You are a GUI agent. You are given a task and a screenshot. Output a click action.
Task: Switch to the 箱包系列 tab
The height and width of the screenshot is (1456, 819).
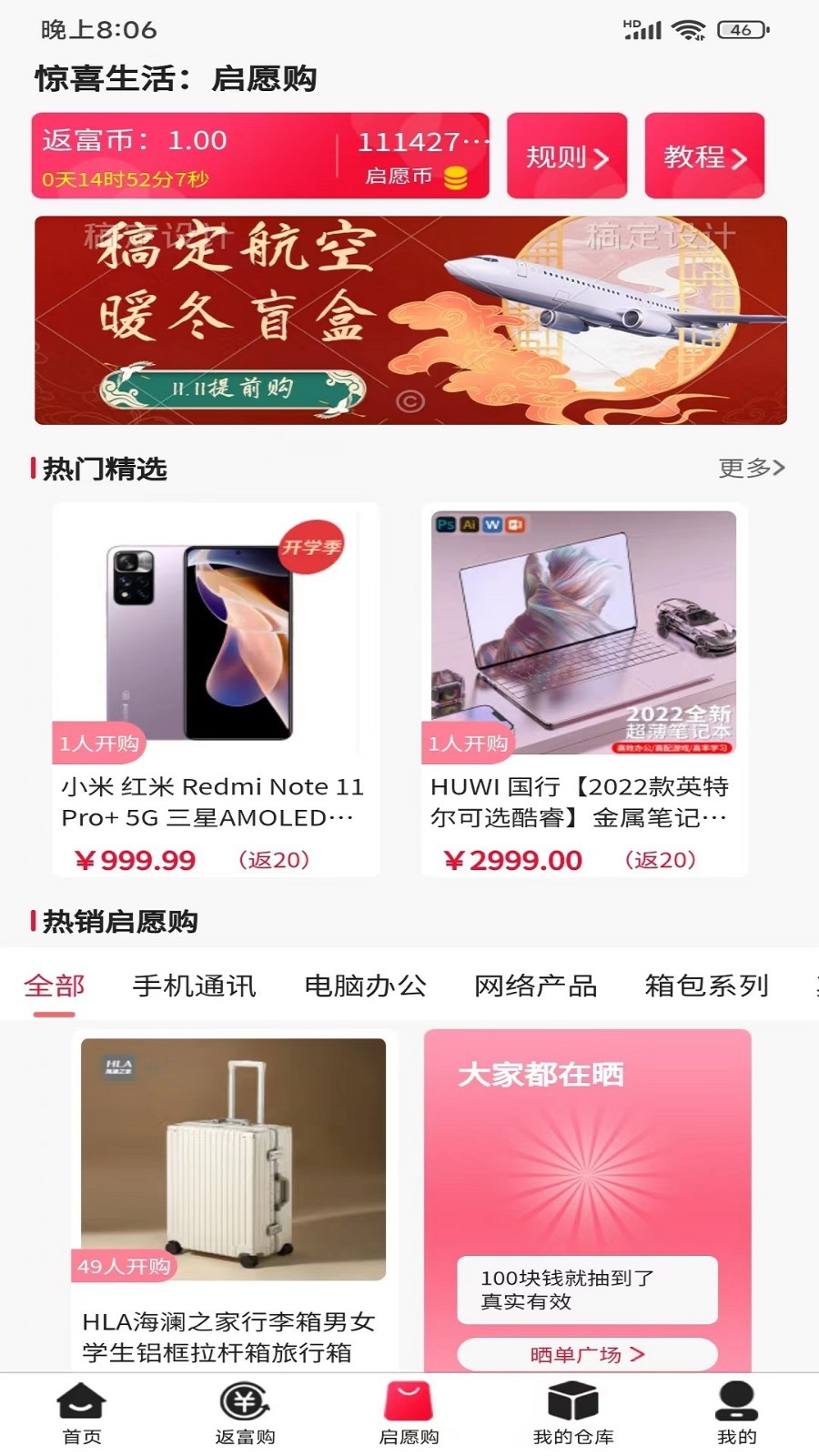(707, 986)
